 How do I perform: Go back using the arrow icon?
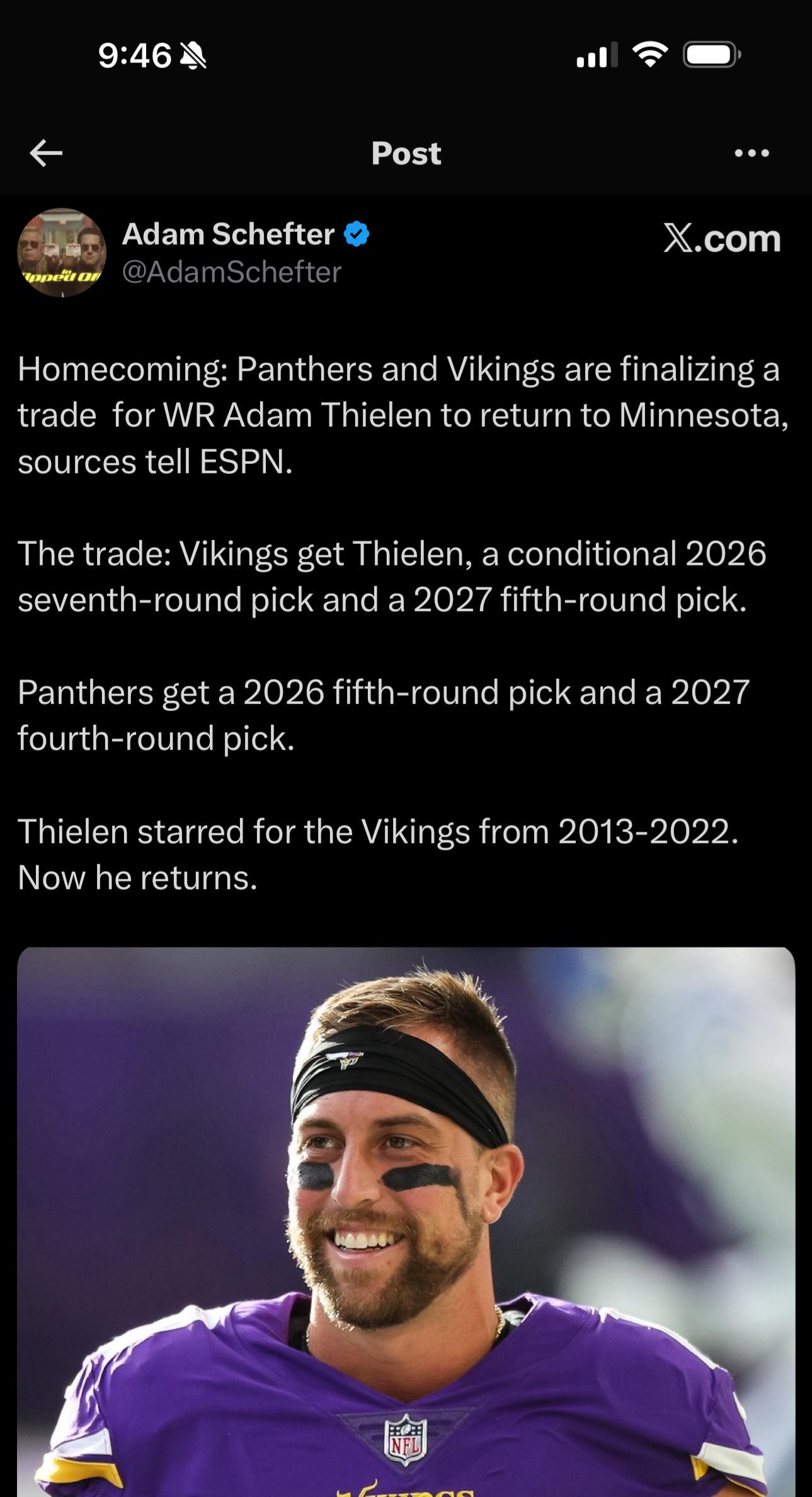(x=46, y=153)
